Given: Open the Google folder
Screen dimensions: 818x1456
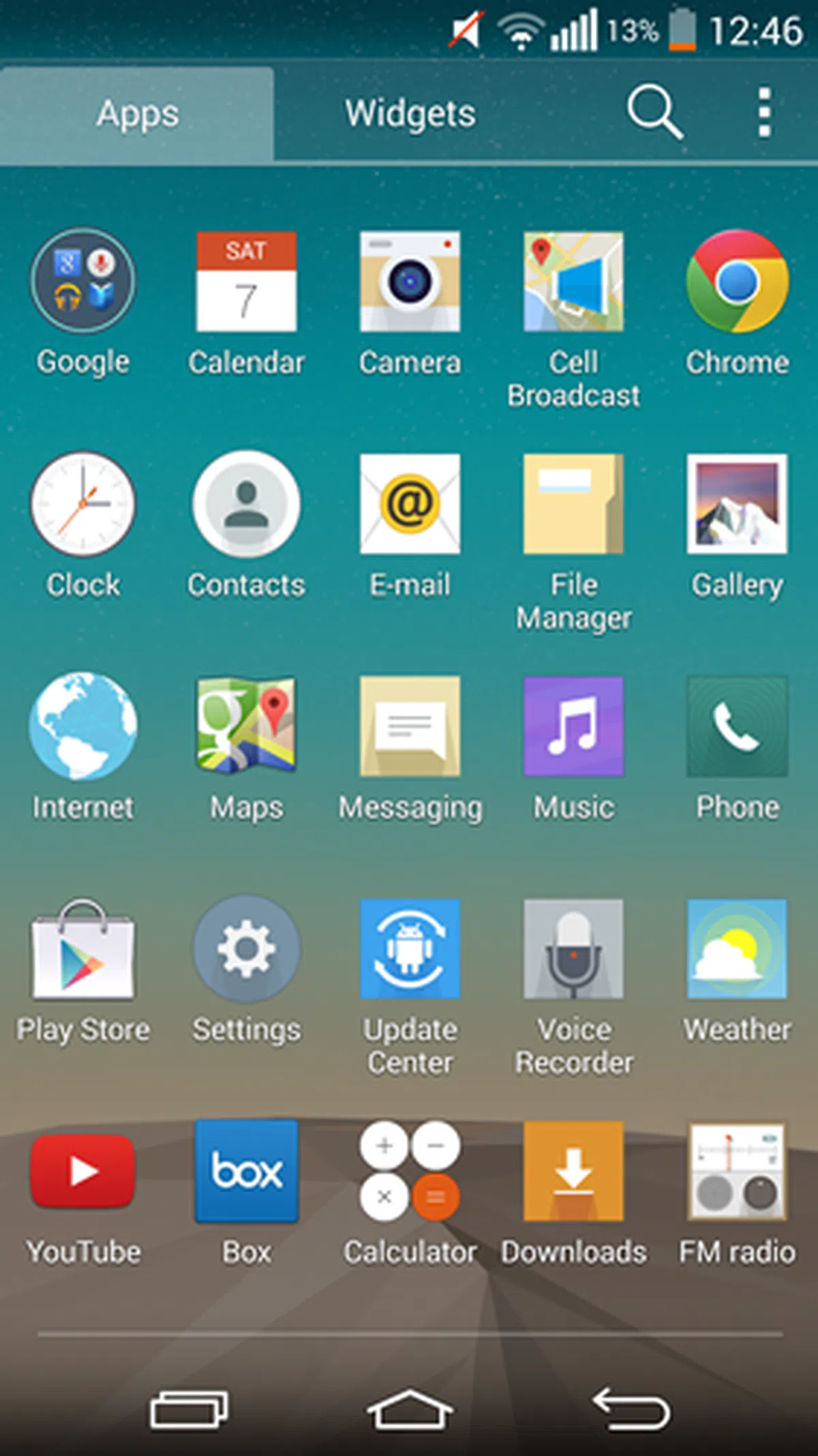Looking at the screenshot, I should [x=83, y=281].
